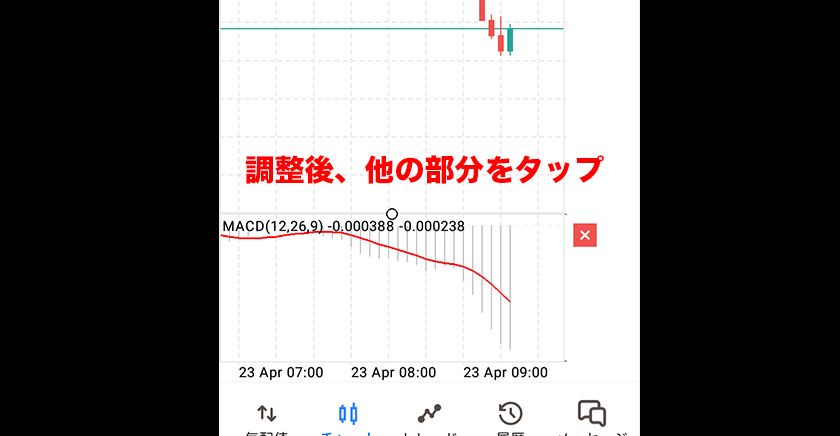This screenshot has height=436, width=840.
Task: Switch to the candlestick chart tab
Action: point(348,414)
